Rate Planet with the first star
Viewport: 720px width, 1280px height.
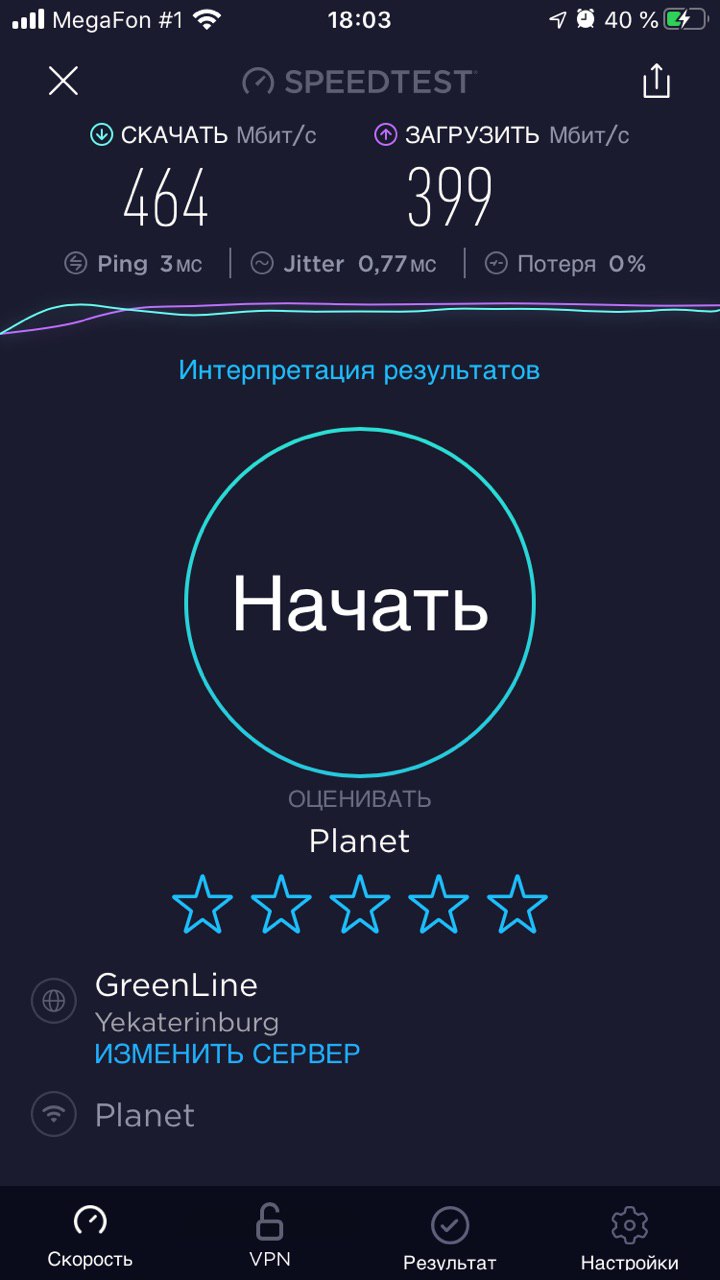(202, 903)
